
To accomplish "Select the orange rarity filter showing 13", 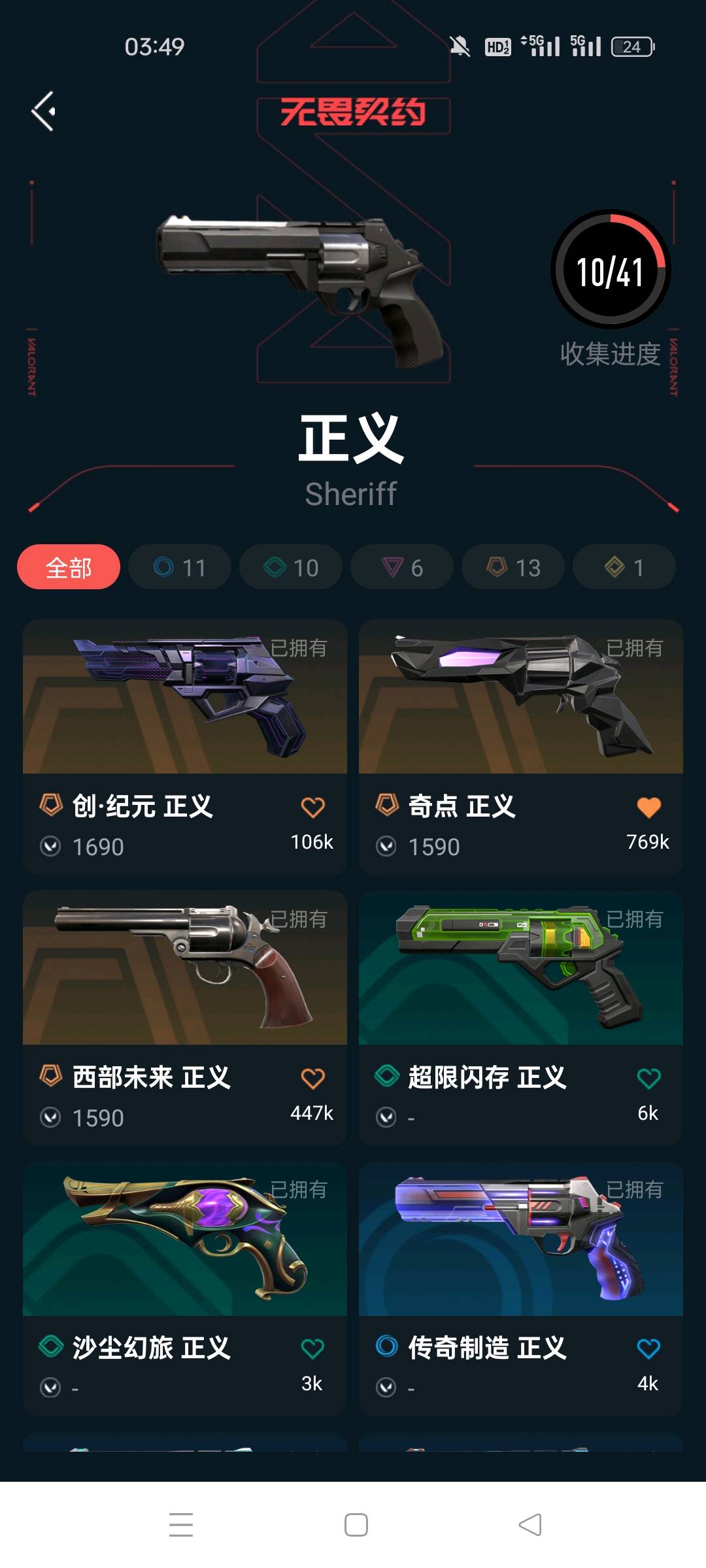I will click(x=512, y=567).
